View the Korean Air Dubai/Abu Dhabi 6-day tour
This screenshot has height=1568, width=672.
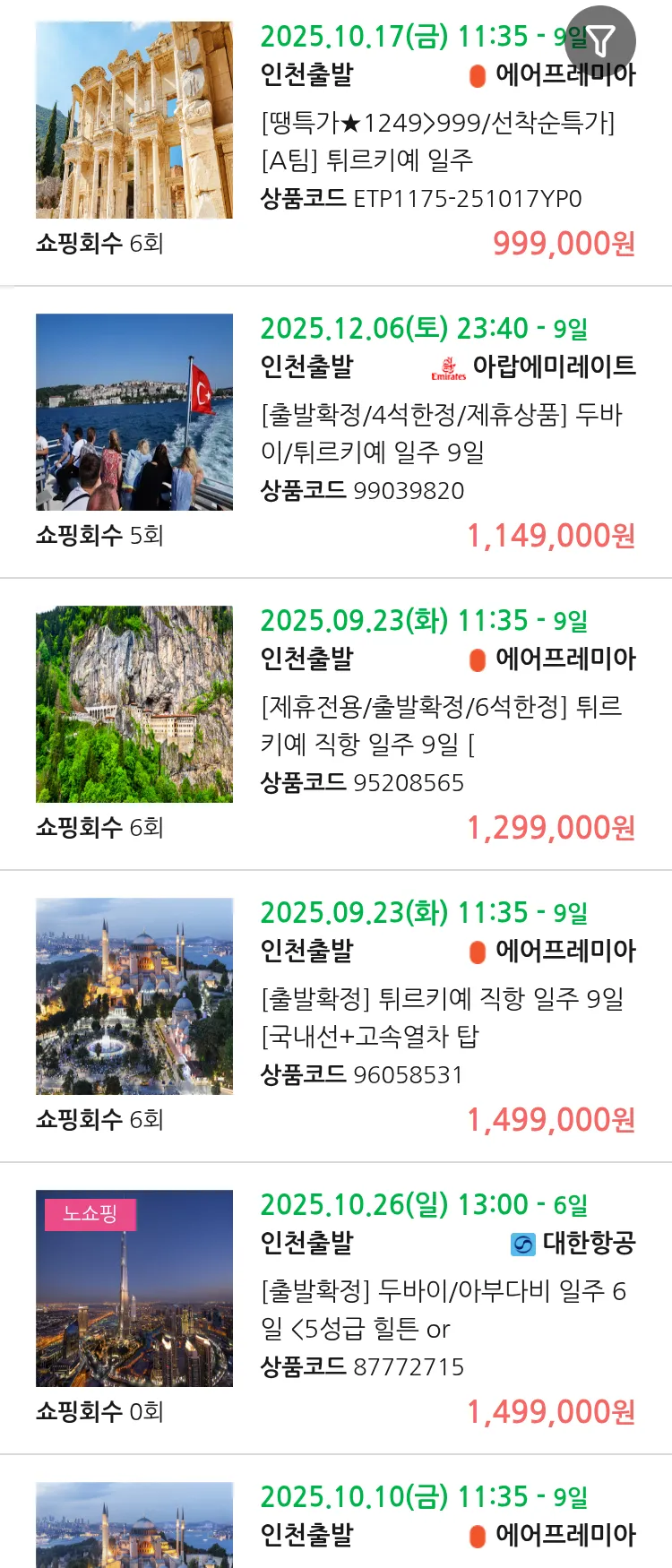(x=439, y=1308)
